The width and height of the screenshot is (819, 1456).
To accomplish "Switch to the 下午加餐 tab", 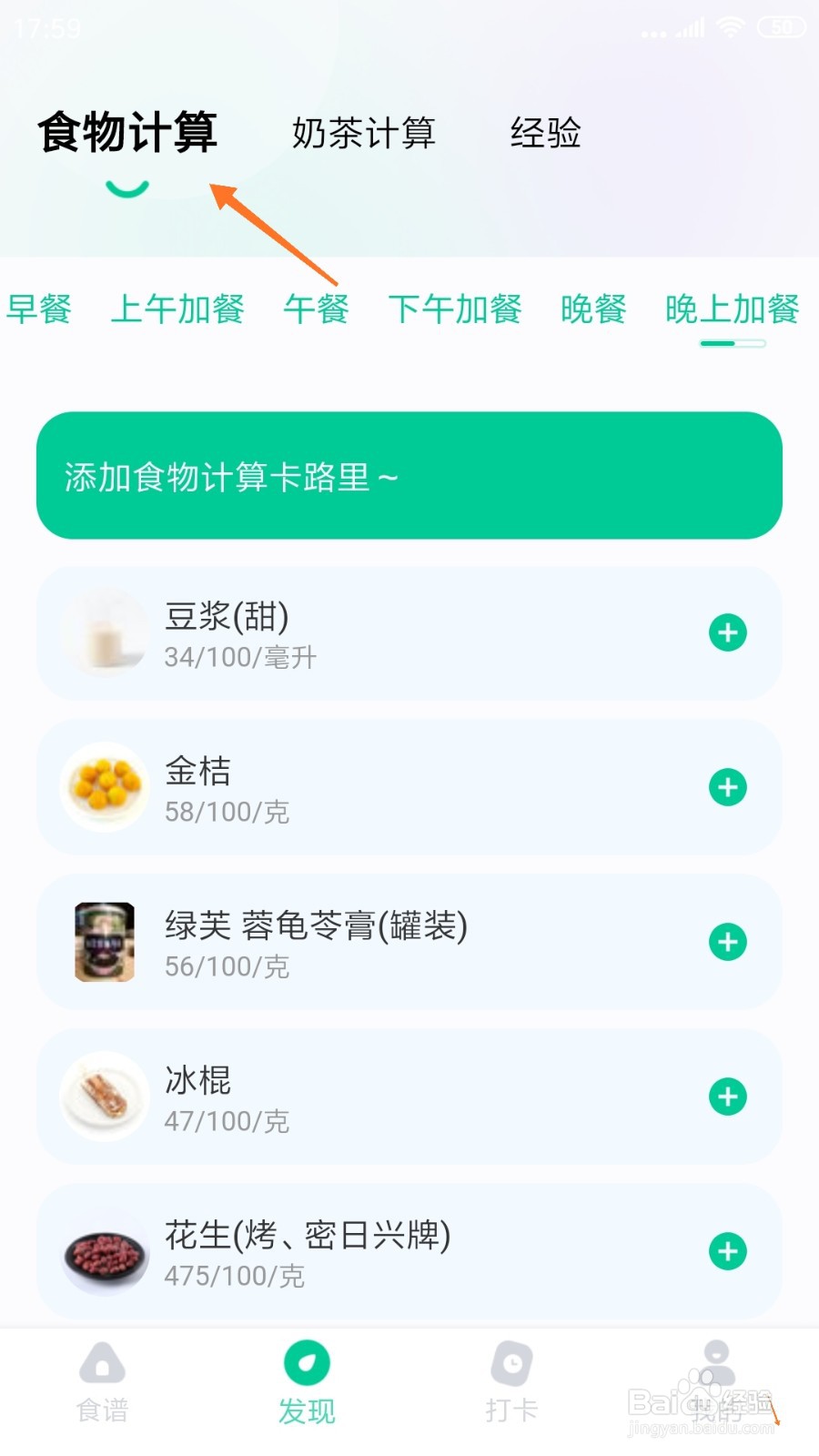I will coord(456,309).
